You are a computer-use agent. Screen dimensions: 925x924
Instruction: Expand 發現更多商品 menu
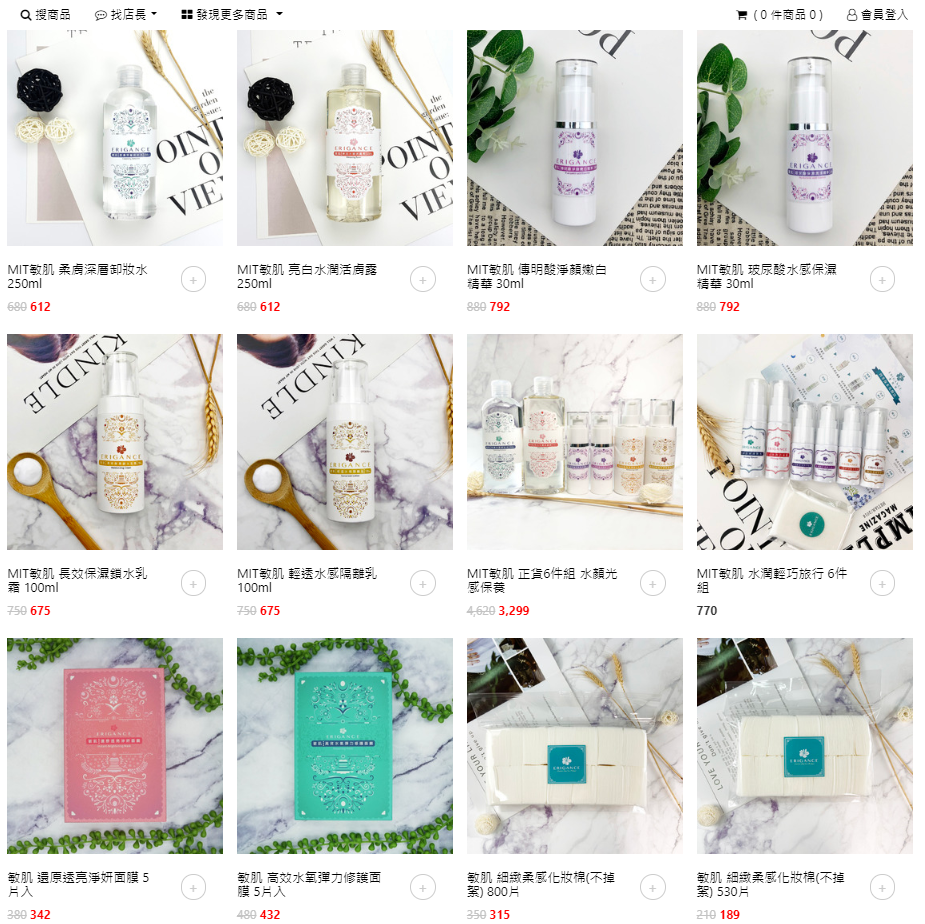[x=232, y=15]
